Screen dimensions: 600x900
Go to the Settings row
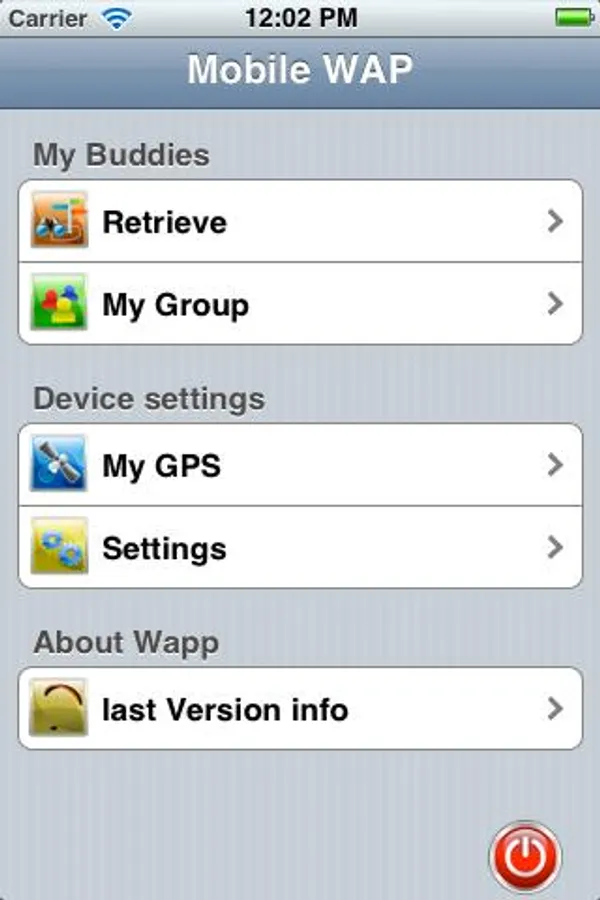[x=300, y=547]
